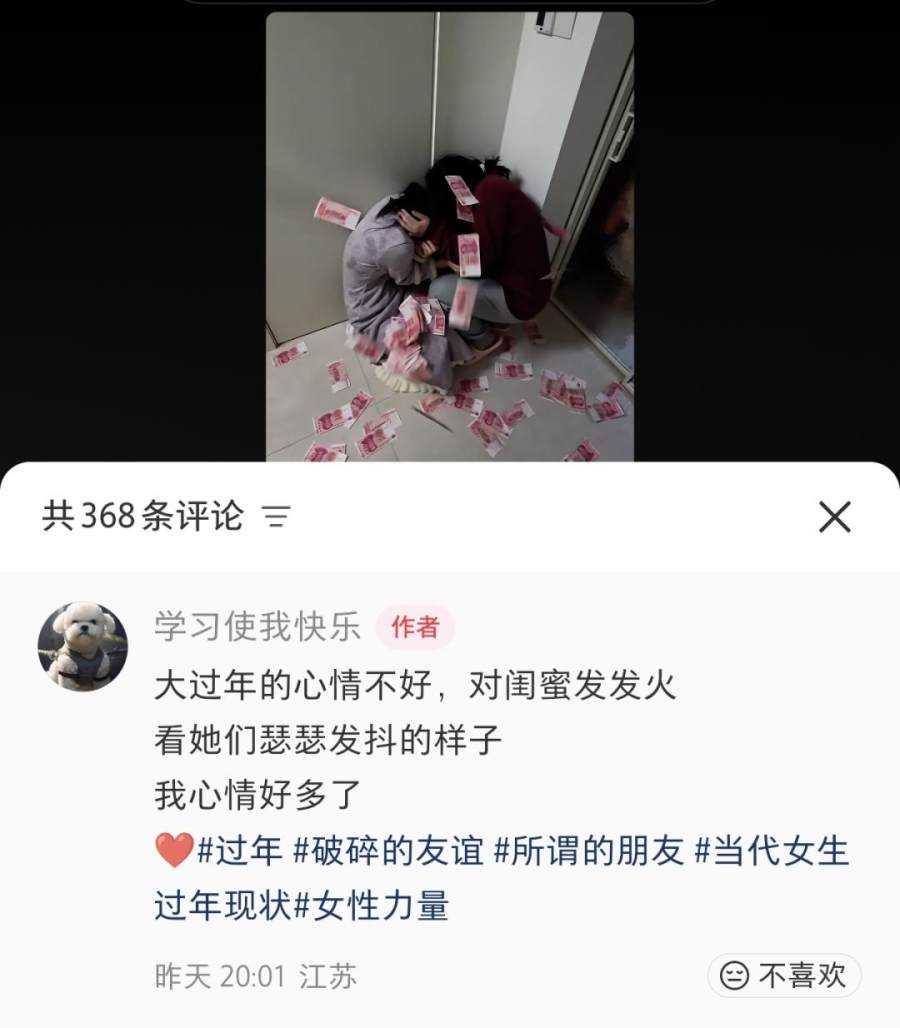Close the comments panel
Viewport: 900px width, 1028px height.
pyautogui.click(x=834, y=517)
